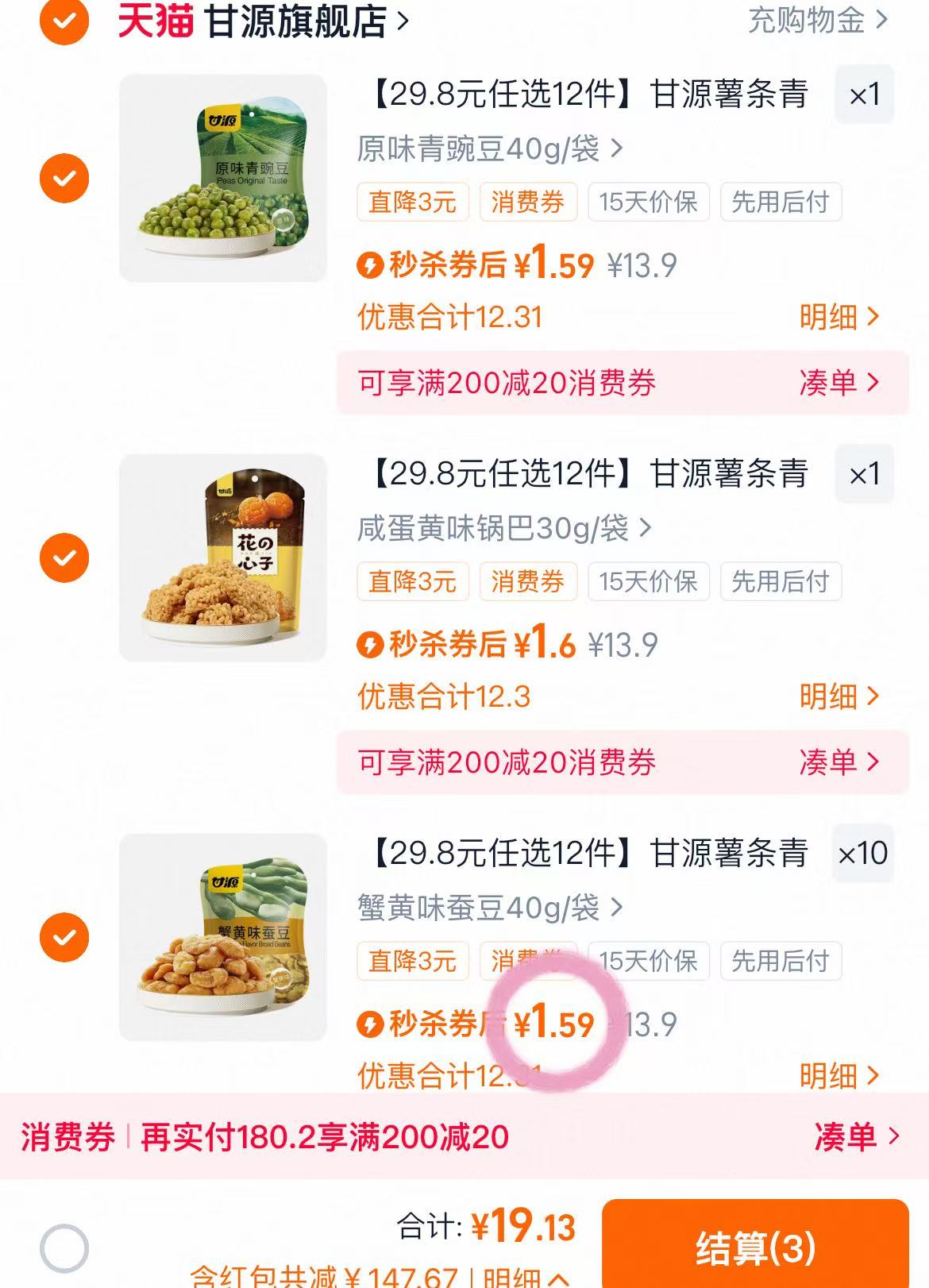Click the 消费券 tag on 咸蛋黄味锅巴
Viewport: 929px width, 1288px height.
(528, 581)
